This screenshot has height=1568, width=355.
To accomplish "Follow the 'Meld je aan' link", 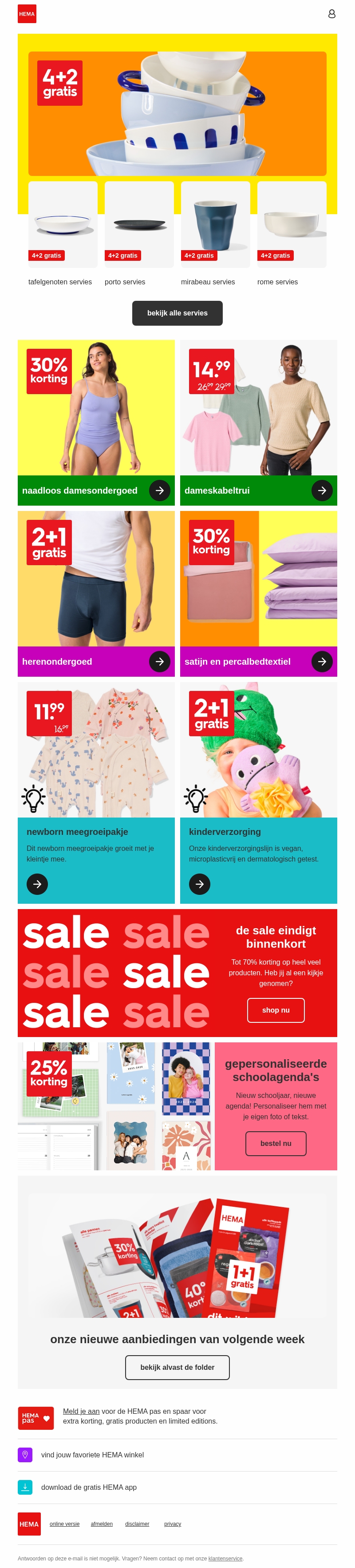I will (x=81, y=1411).
